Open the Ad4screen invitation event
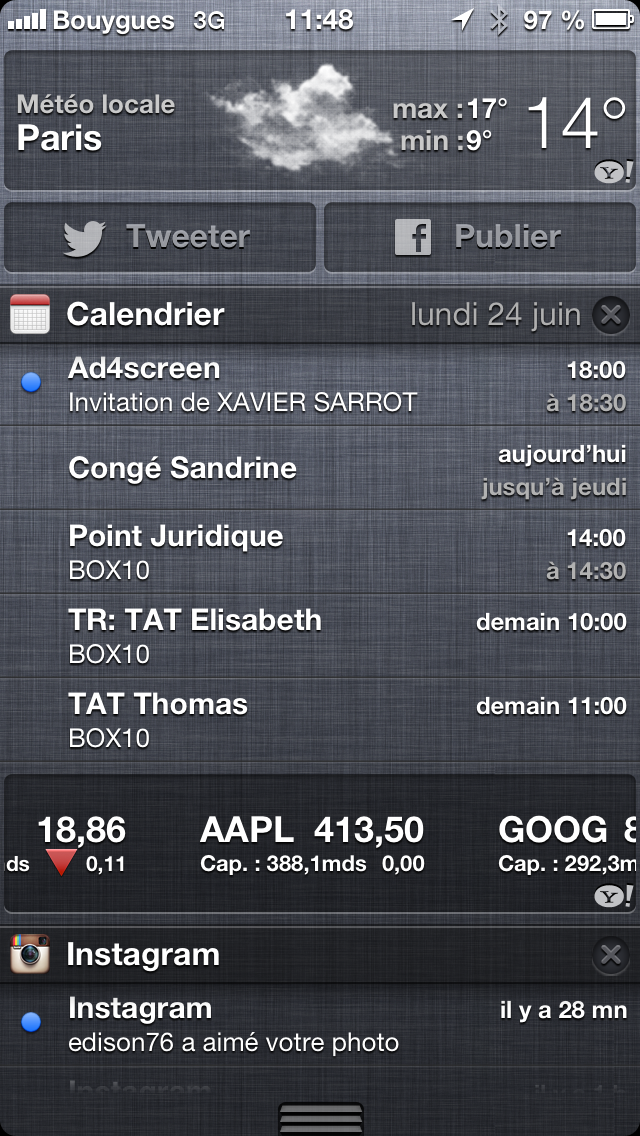Image resolution: width=640 pixels, height=1136 pixels. [x=320, y=384]
